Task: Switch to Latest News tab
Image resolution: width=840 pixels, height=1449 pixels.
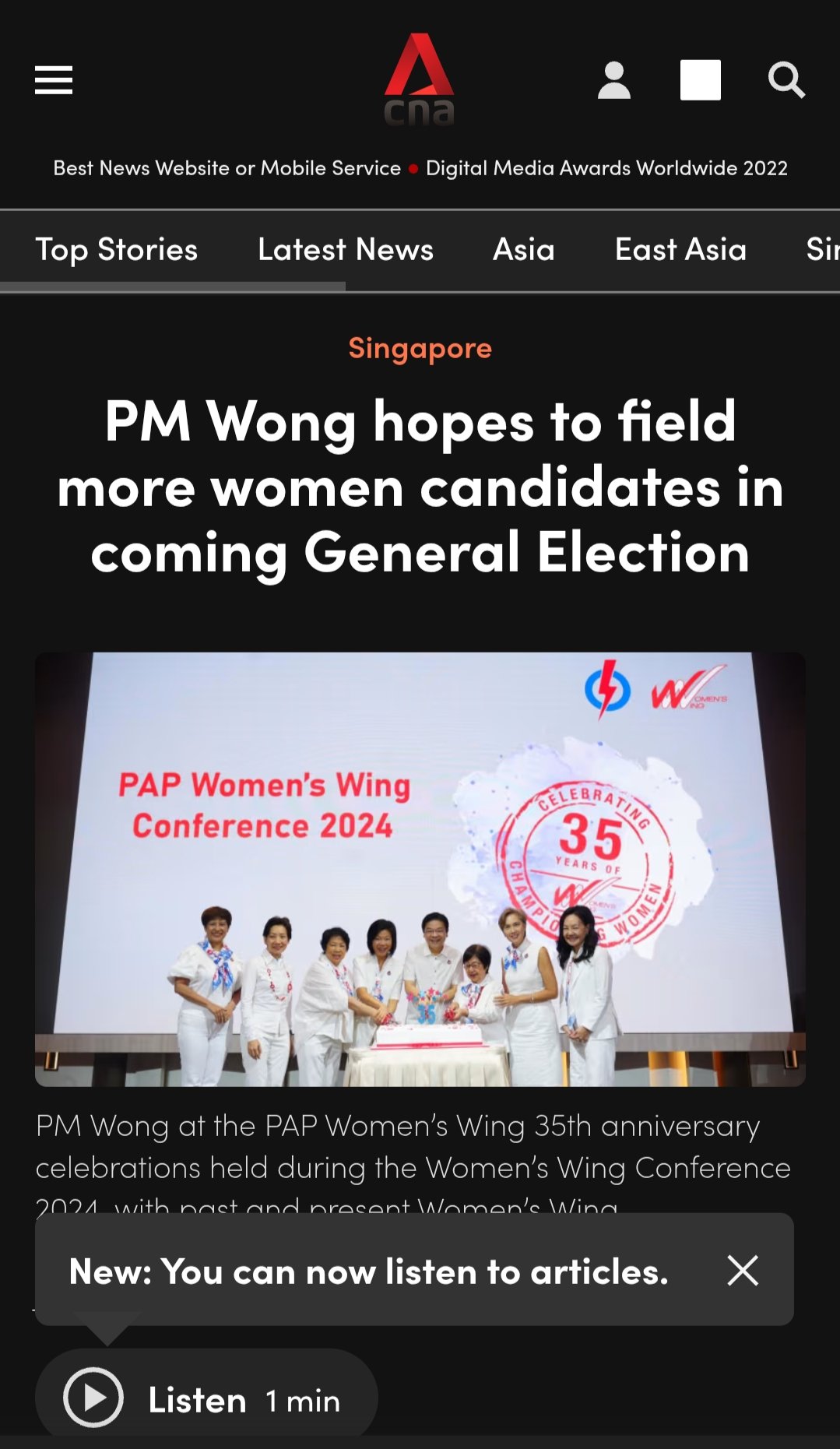Action: point(345,250)
